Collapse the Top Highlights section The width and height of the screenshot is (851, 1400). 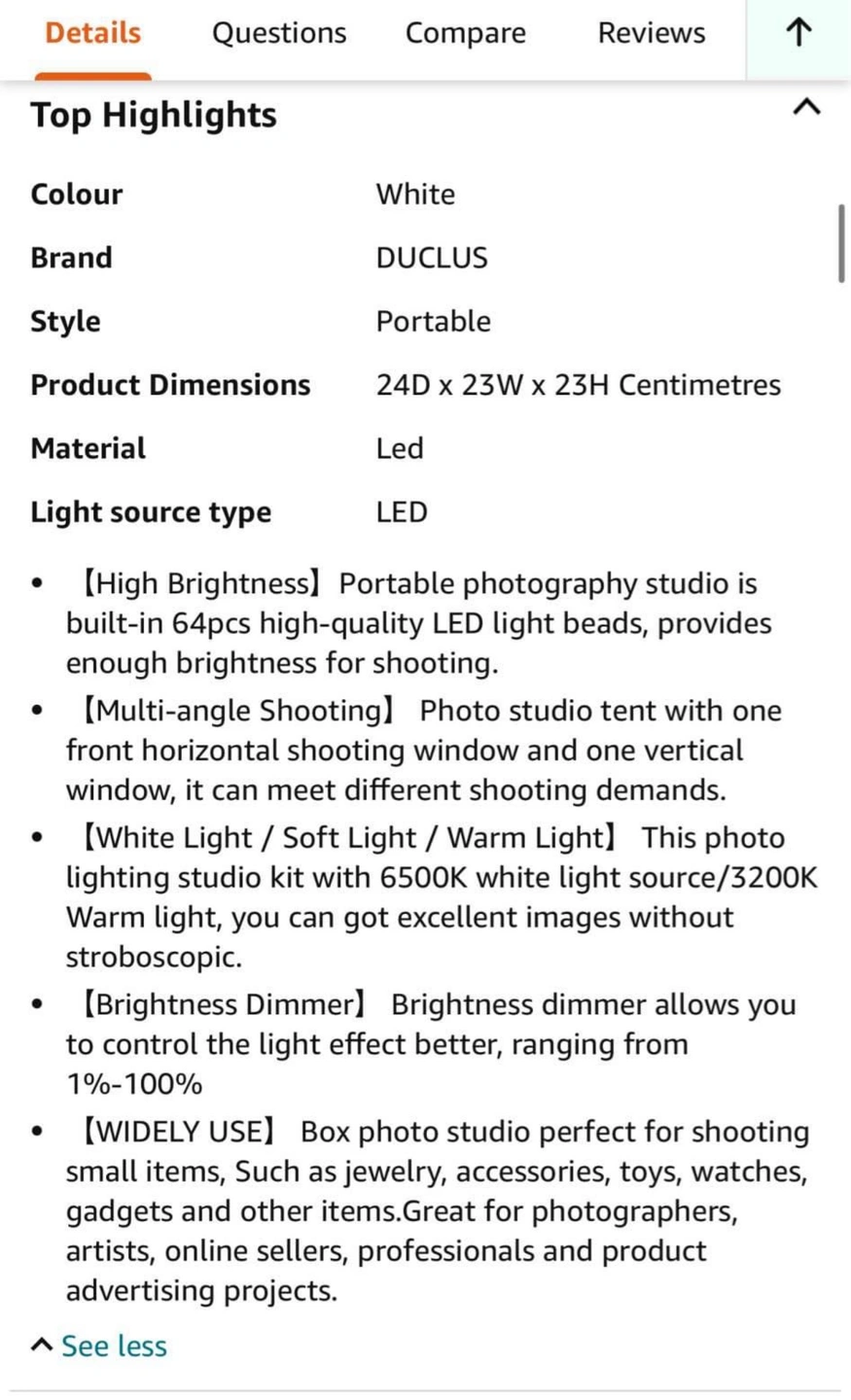[x=806, y=107]
